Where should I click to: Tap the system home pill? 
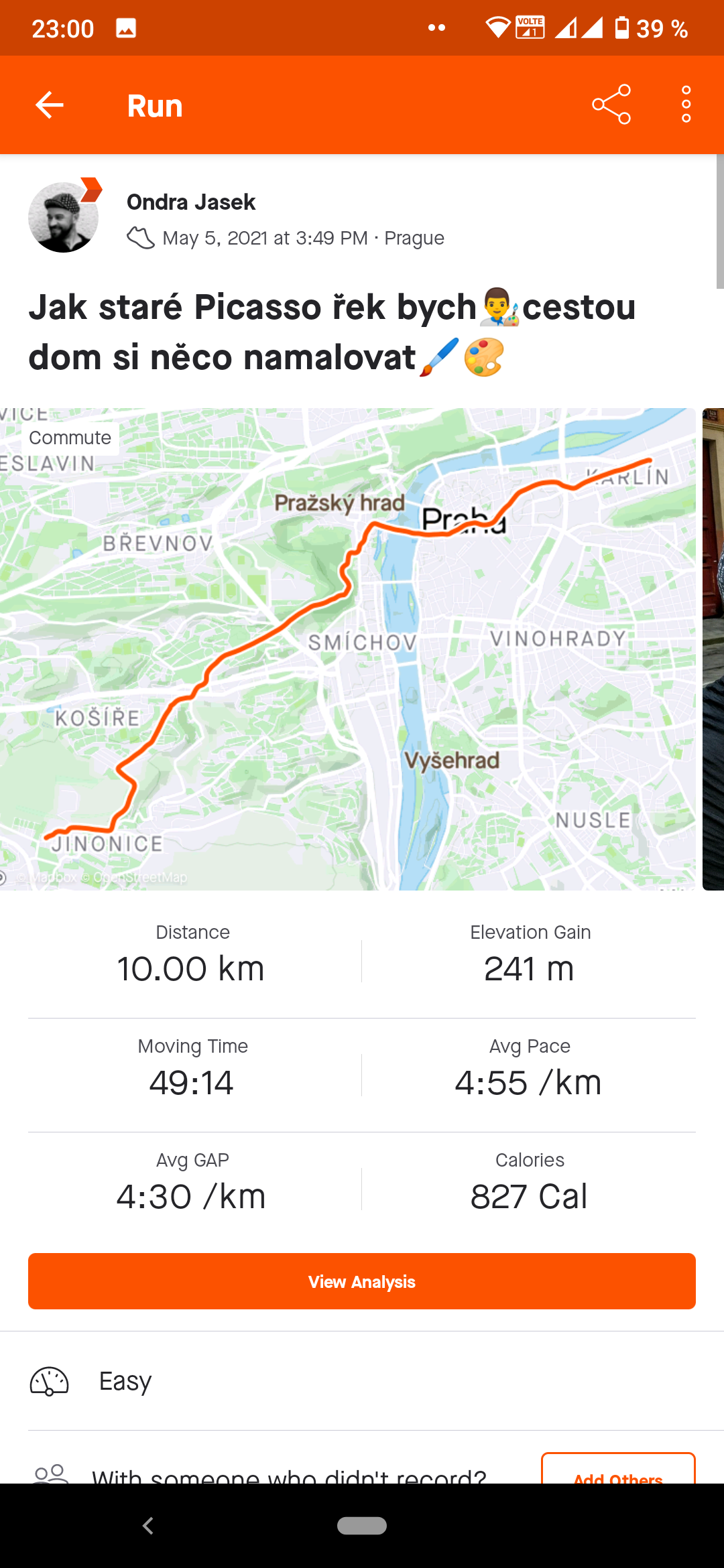362,1526
